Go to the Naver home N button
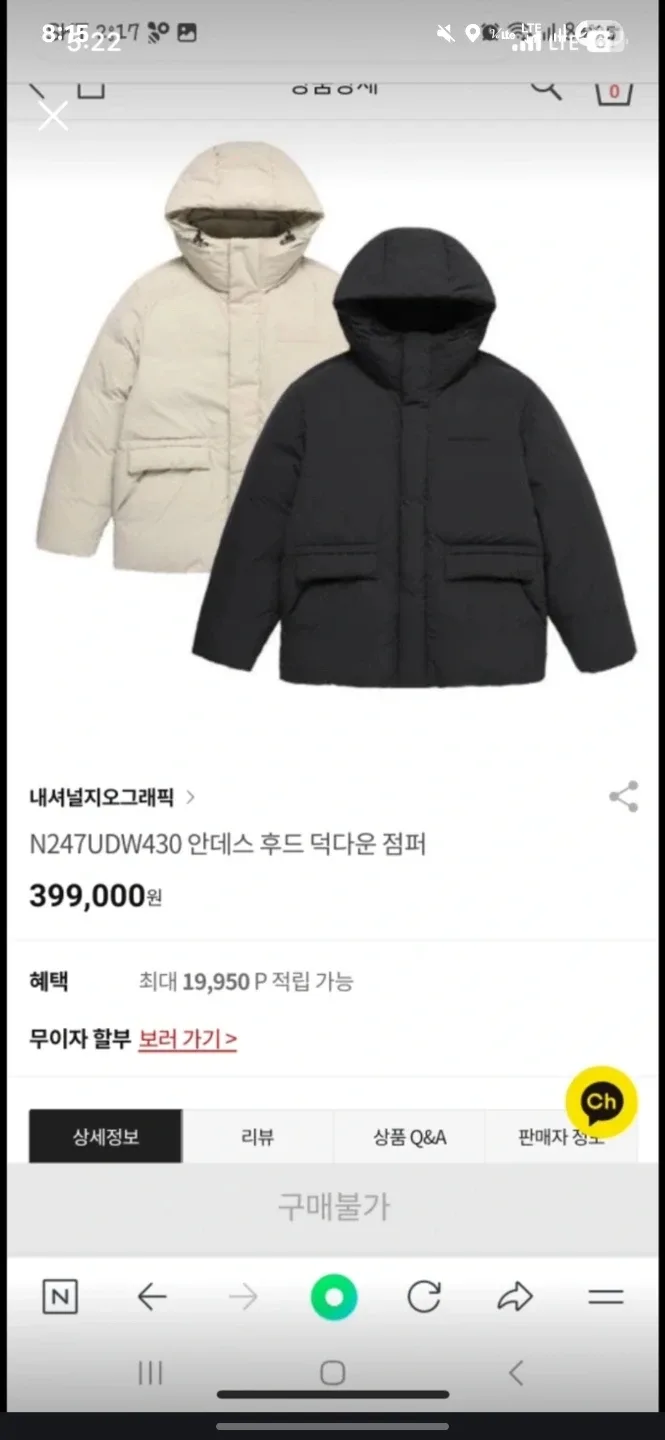This screenshot has width=665, height=1440. (x=60, y=1298)
